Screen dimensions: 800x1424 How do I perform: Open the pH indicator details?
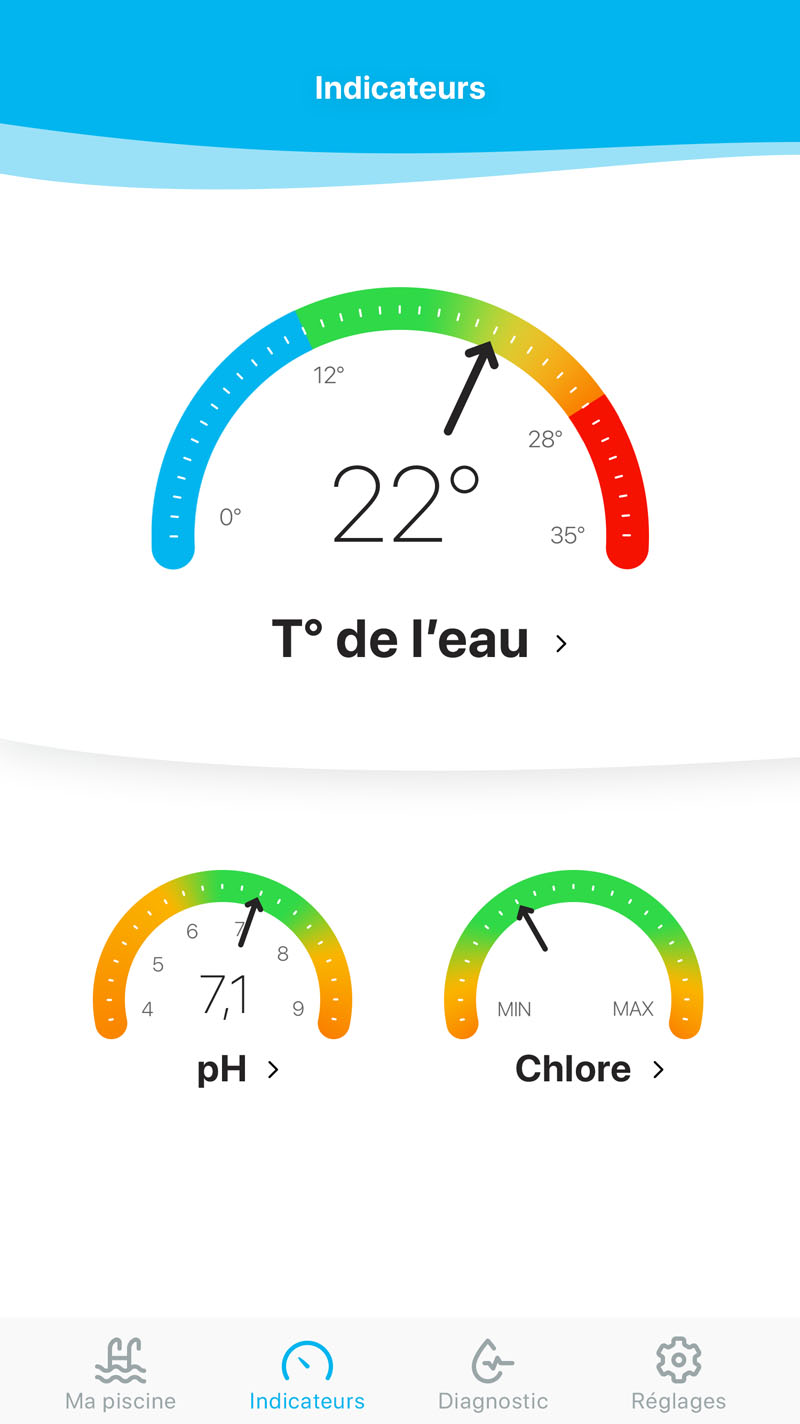tap(238, 1069)
